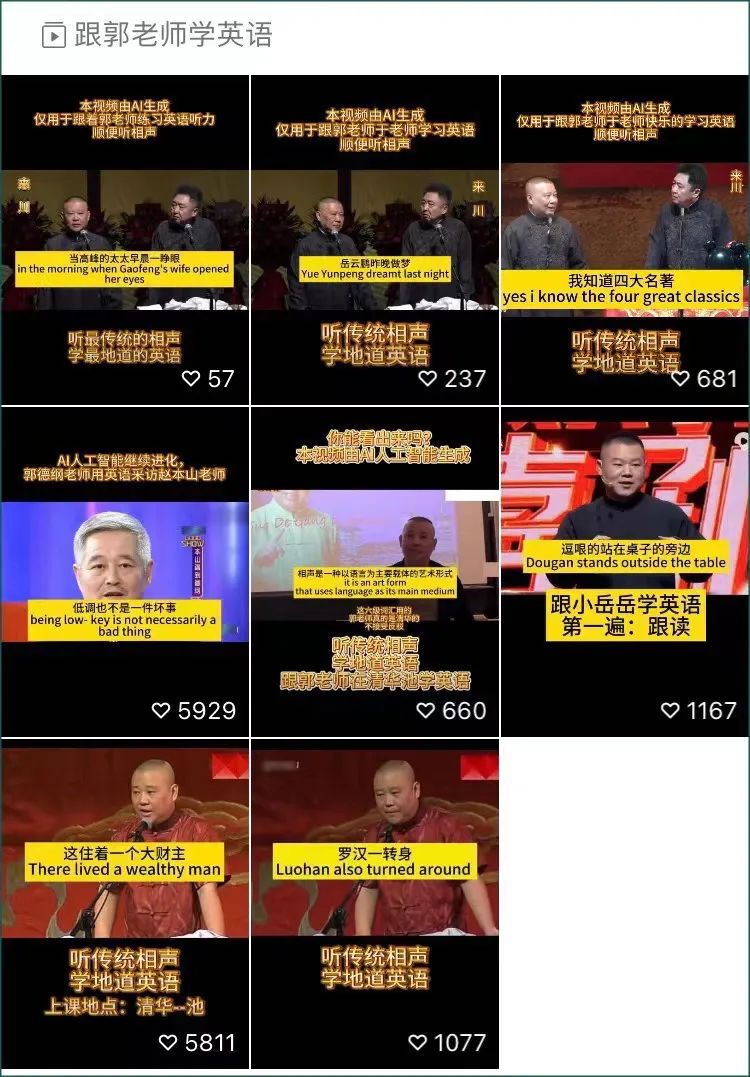This screenshot has height=1077, width=750.
Task: Click the heart icon showing 237 likes
Action: (x=426, y=377)
